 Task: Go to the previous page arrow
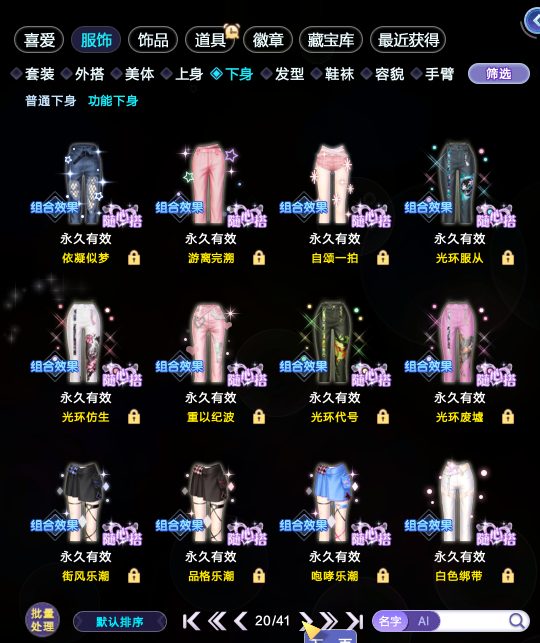241,621
